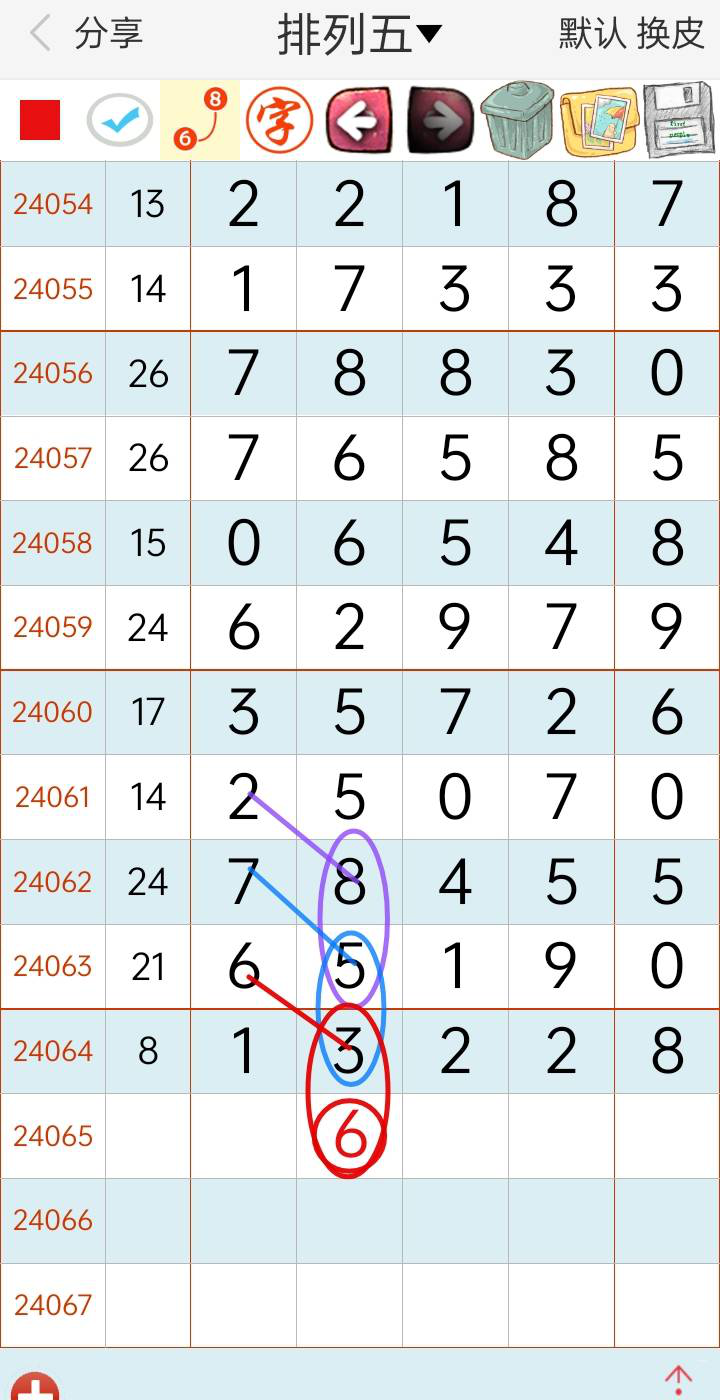Tap the red up-arrow at bottom right
This screenshot has width=720, height=1400.
[678, 1382]
